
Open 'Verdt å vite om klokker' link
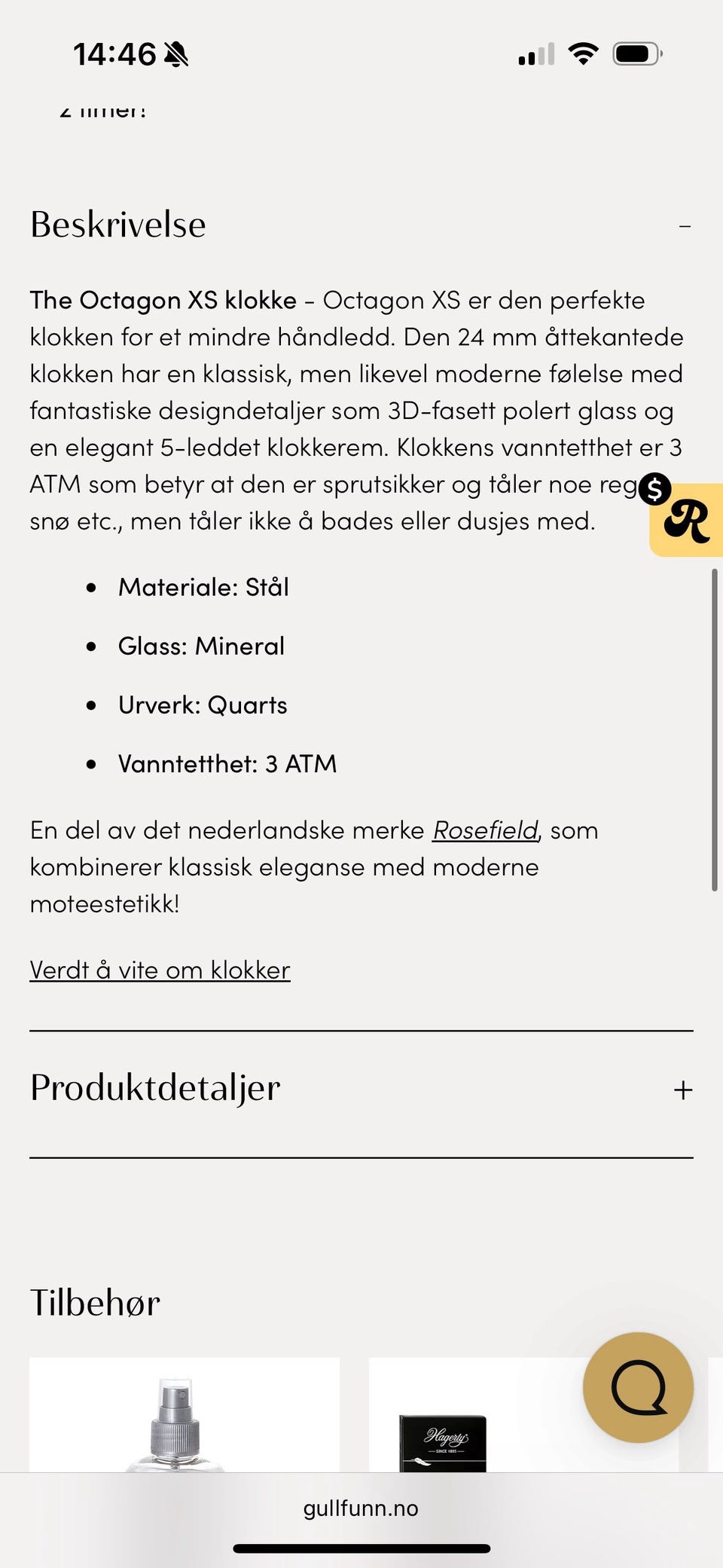point(159,969)
